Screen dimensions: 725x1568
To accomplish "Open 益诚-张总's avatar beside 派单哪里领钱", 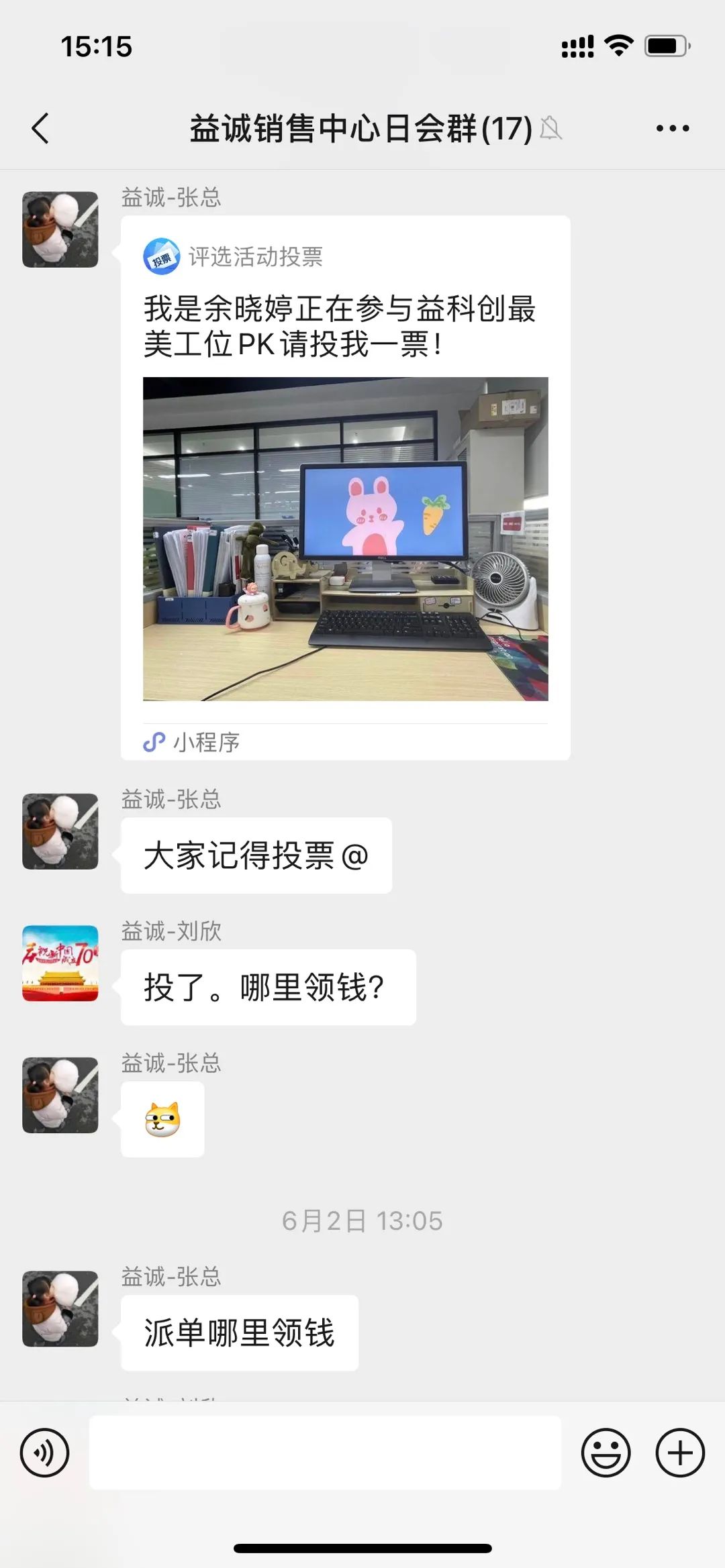I will (x=60, y=1308).
